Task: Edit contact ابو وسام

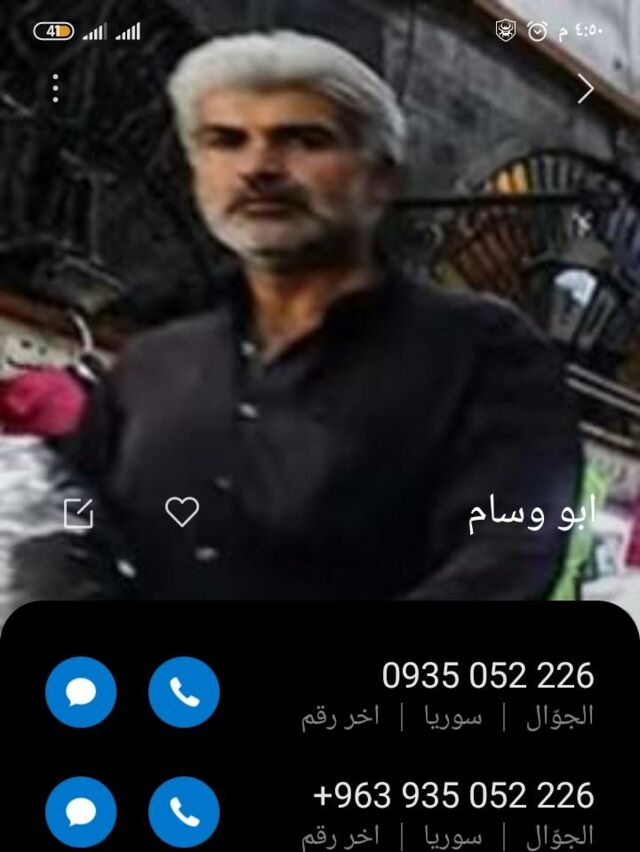Action: coord(78,513)
